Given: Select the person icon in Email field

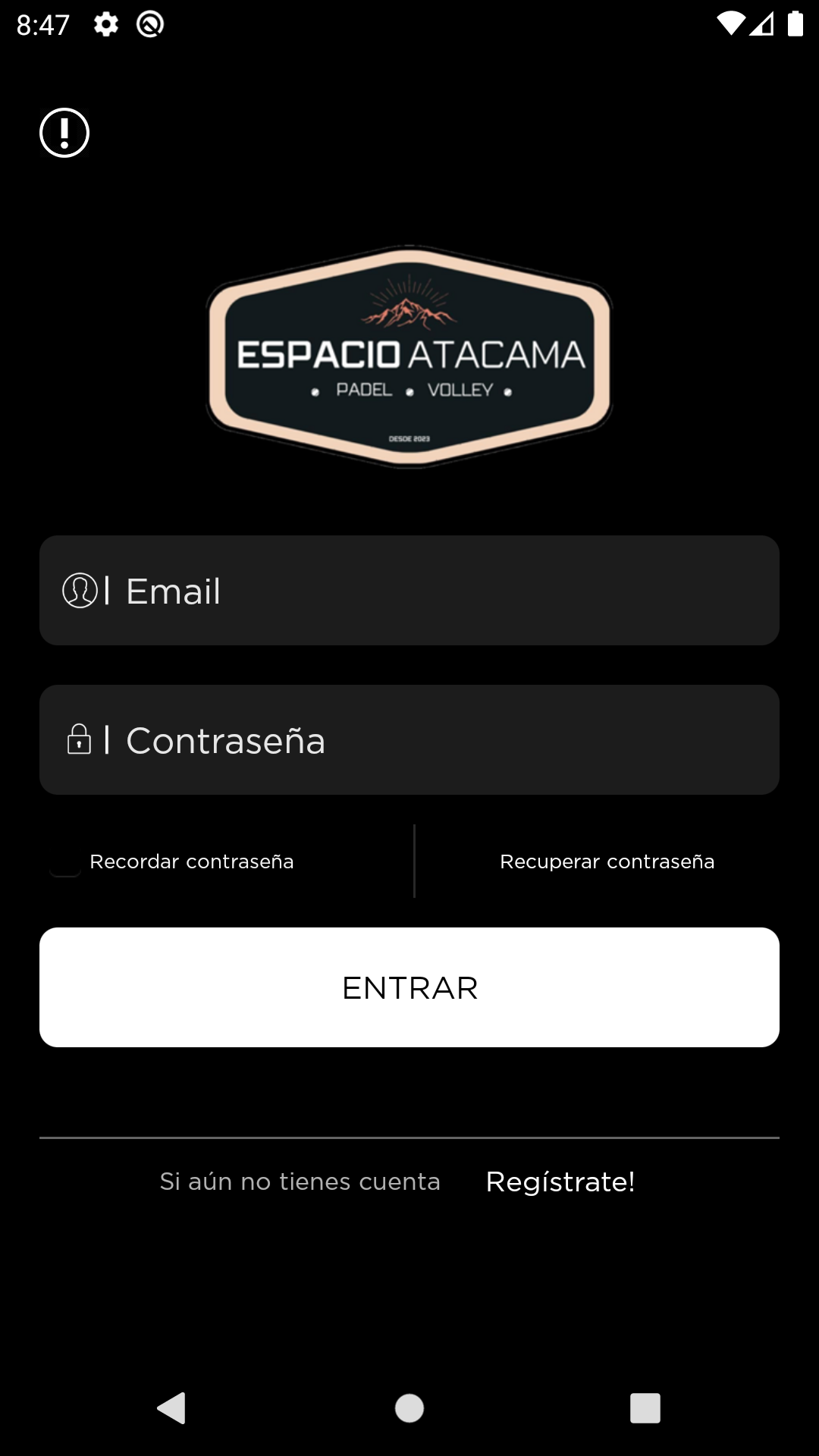Looking at the screenshot, I should click(81, 590).
